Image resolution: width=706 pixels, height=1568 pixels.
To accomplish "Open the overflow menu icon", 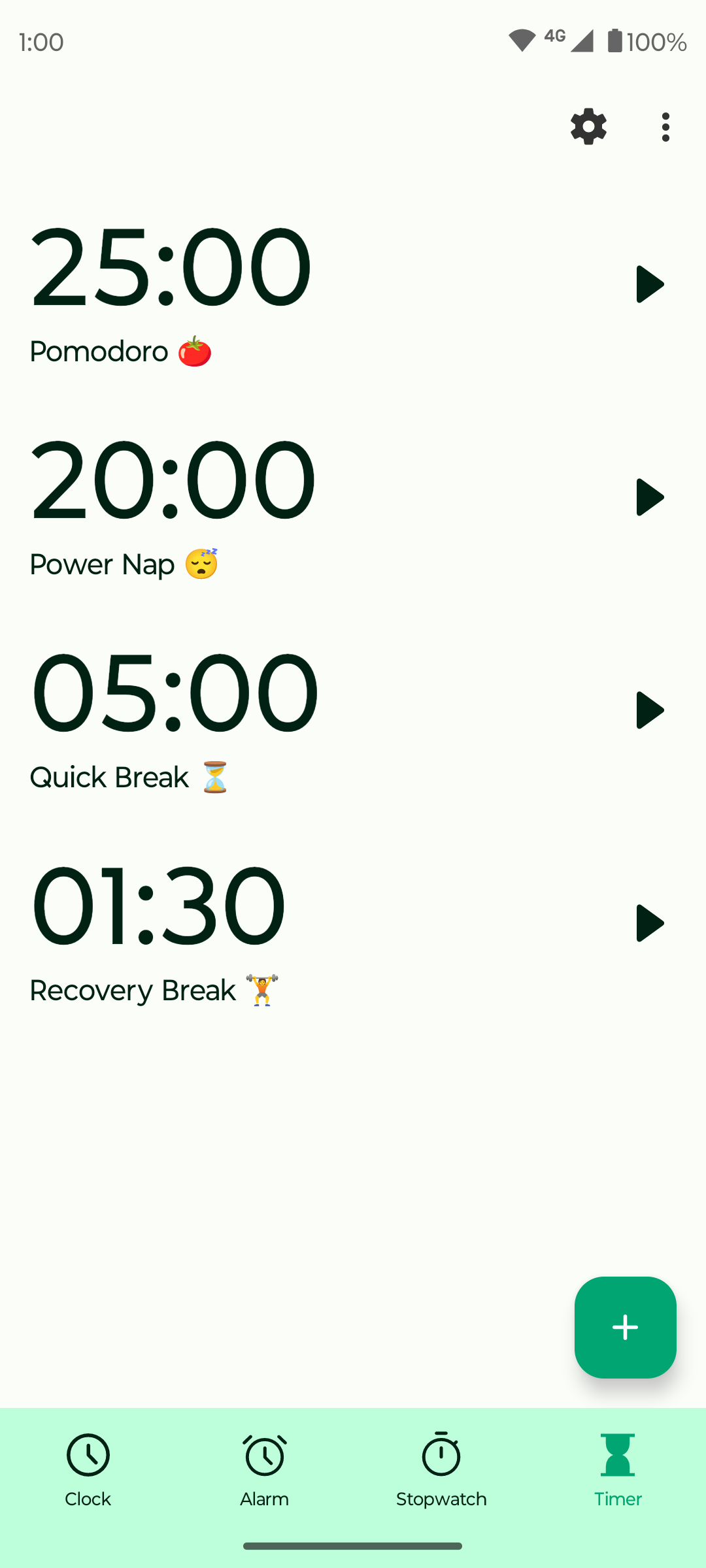I will (665, 127).
